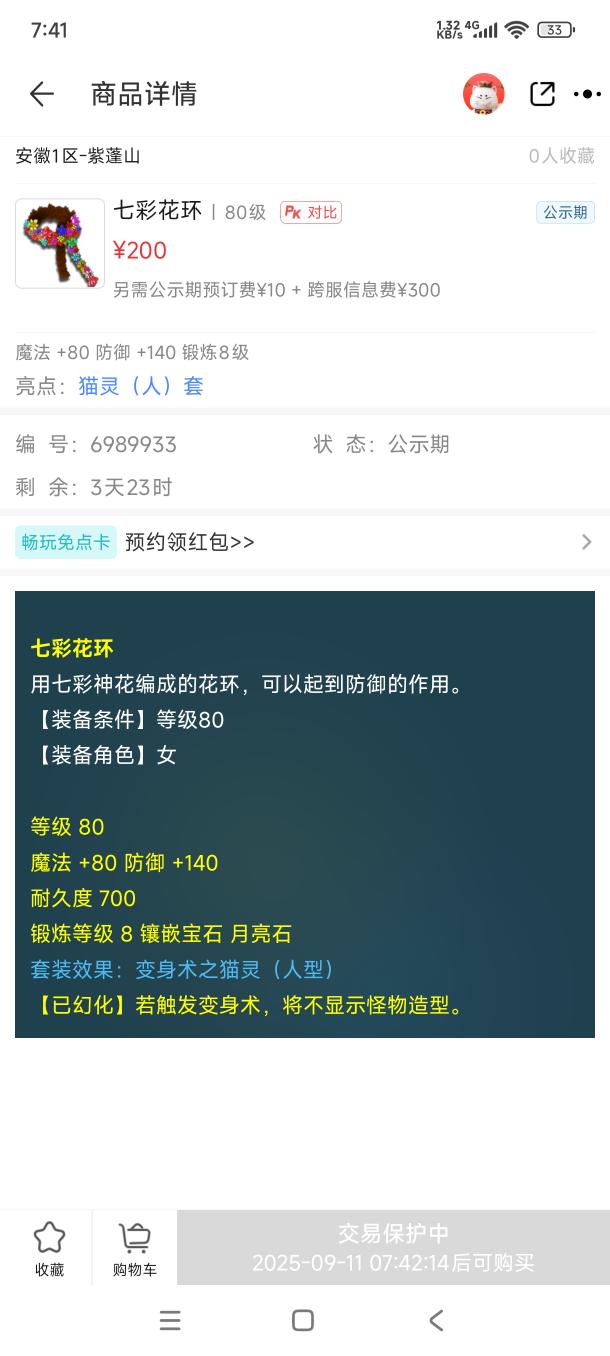Open the 购物车 shopping cart
Image resolution: width=610 pixels, height=1356 pixels.
point(135,1248)
